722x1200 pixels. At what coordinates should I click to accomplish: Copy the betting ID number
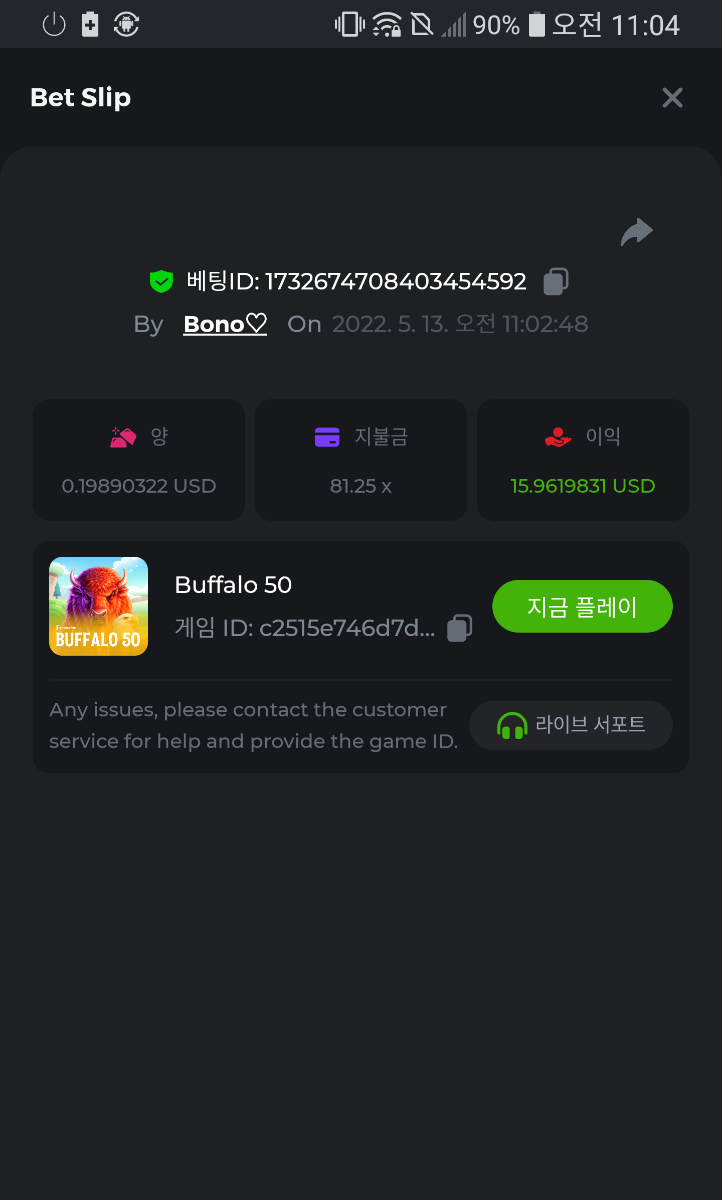coord(556,282)
